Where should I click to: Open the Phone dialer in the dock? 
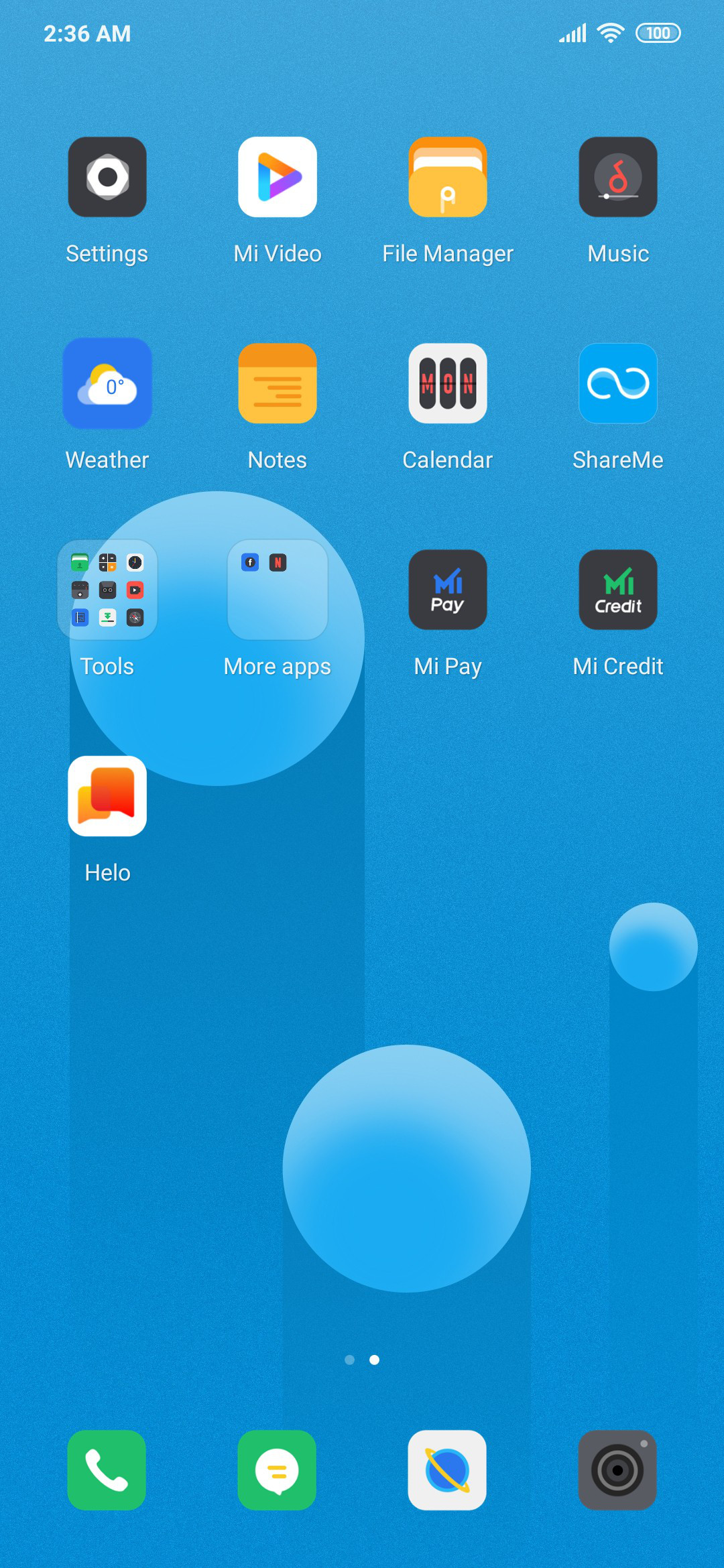[x=107, y=1470]
